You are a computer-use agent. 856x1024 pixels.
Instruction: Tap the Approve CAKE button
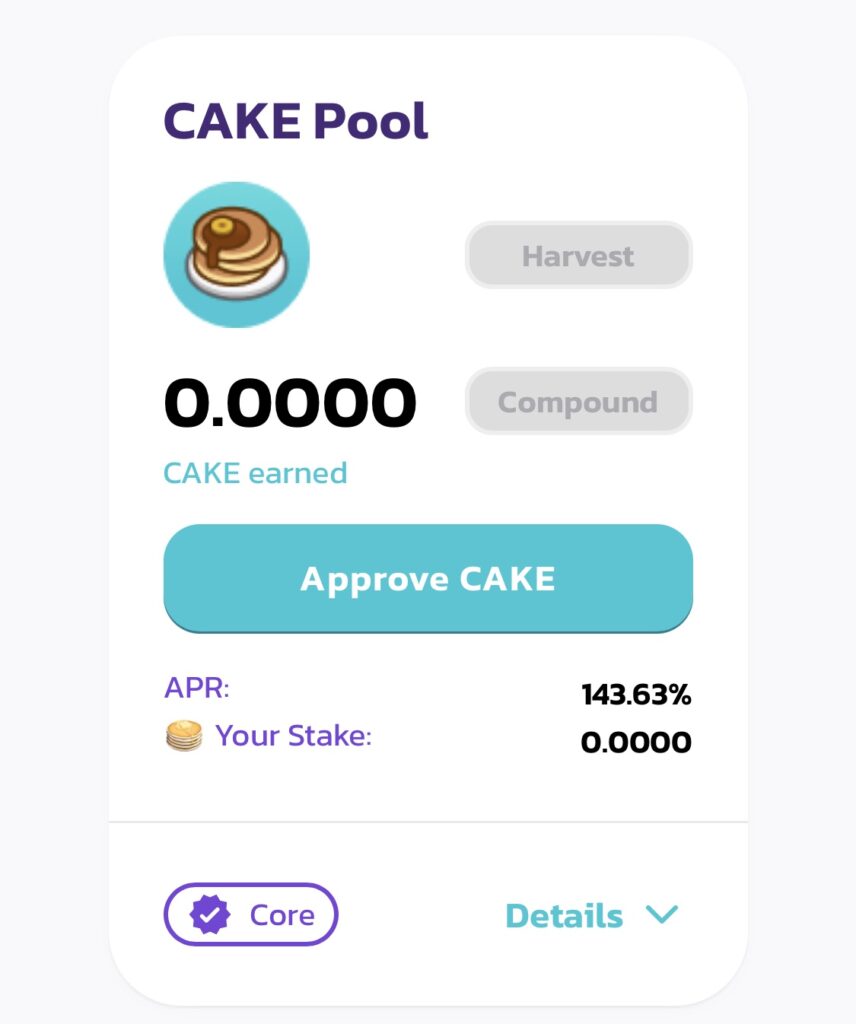pos(428,578)
